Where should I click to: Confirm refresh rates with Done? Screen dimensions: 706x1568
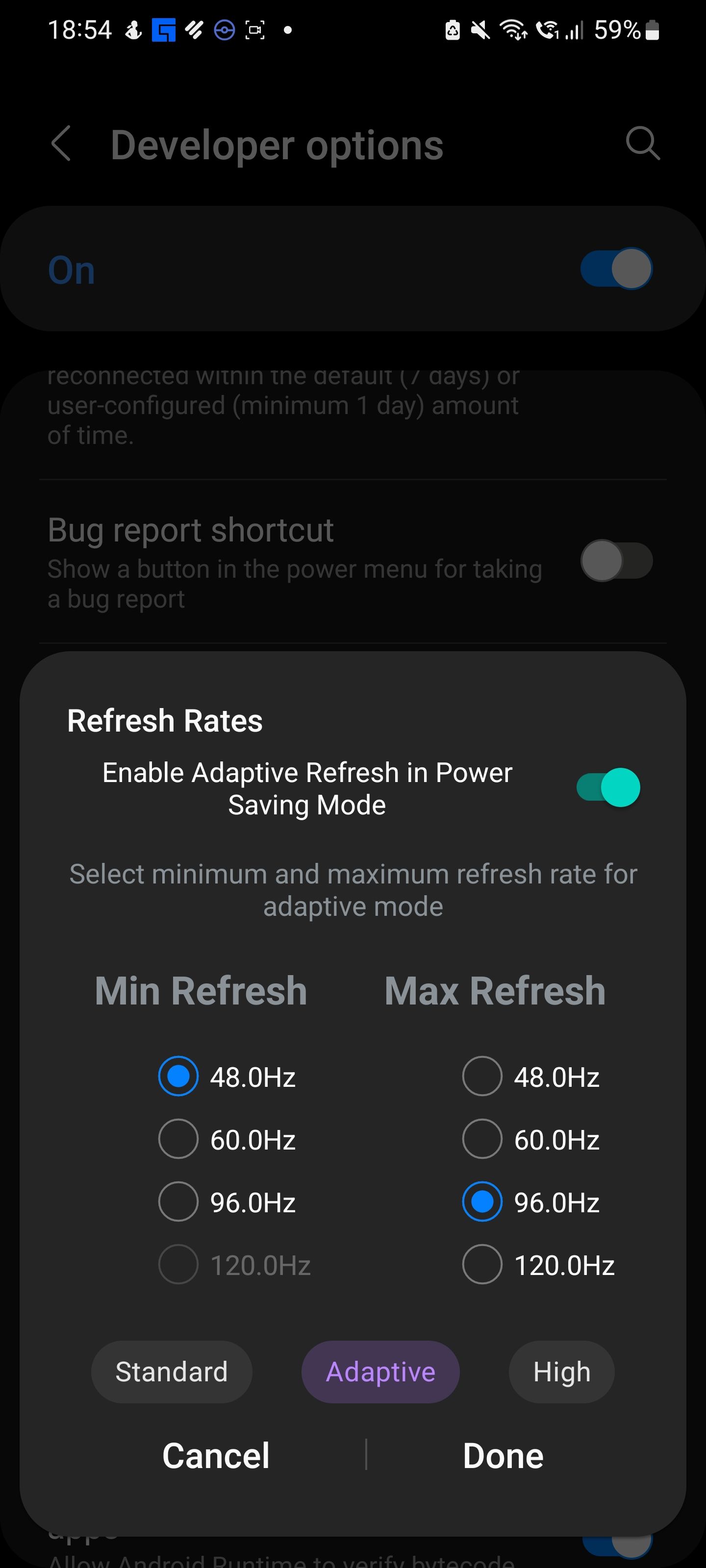[x=503, y=1455]
